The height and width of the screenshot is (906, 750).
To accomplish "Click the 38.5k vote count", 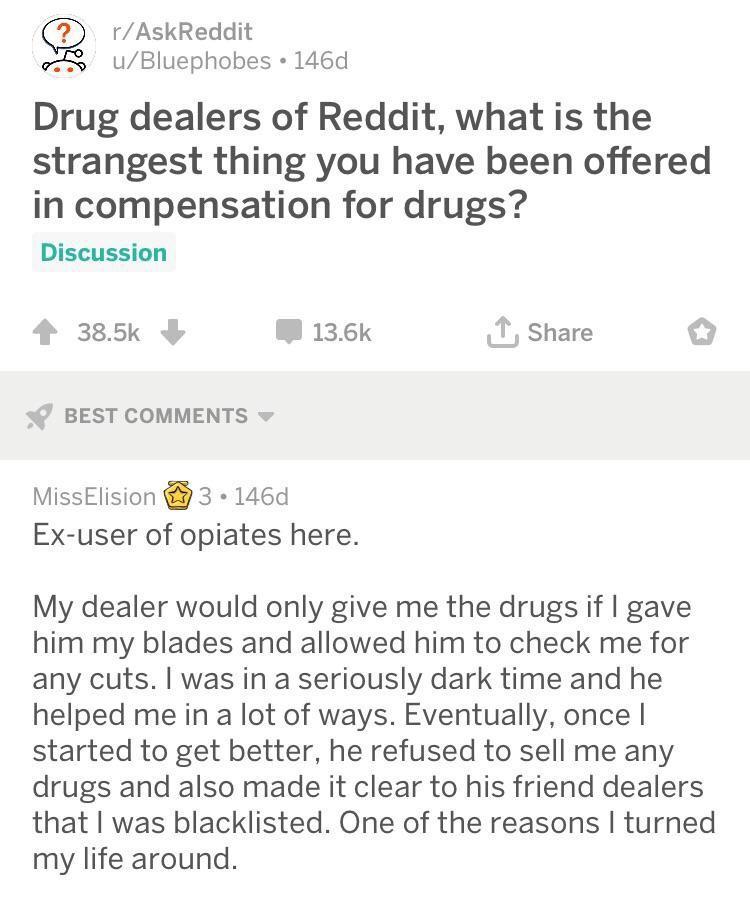I will coord(108,332).
